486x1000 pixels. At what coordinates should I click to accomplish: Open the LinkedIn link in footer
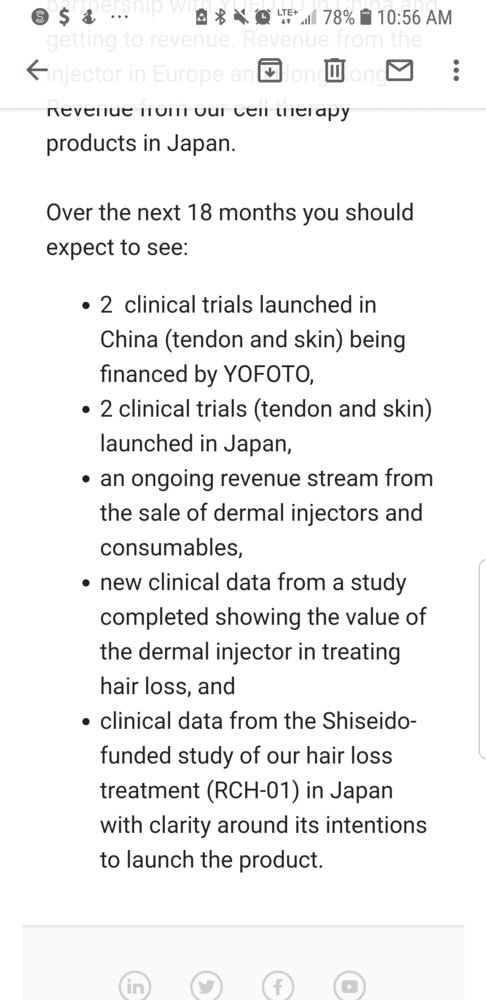135,986
